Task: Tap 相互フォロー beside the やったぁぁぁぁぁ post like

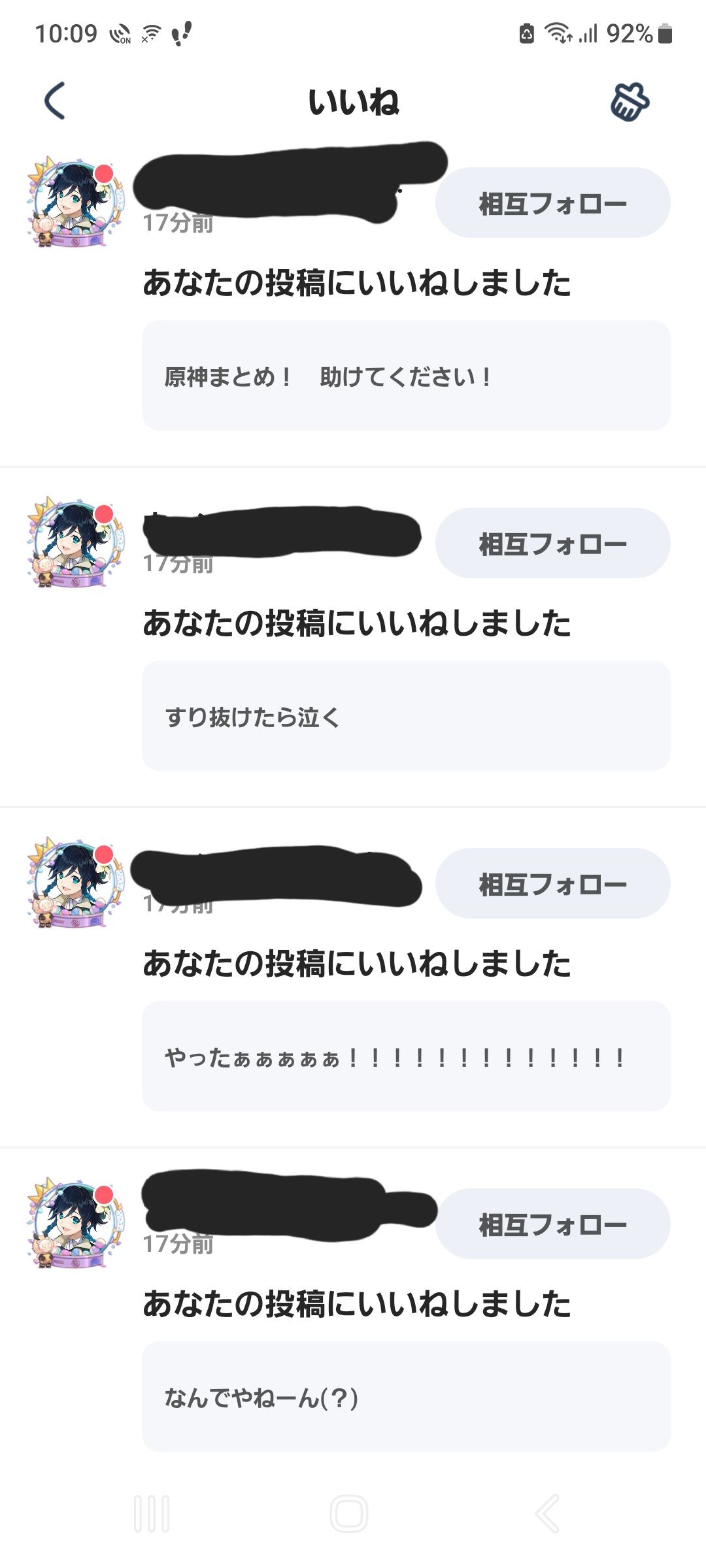Action: (552, 884)
